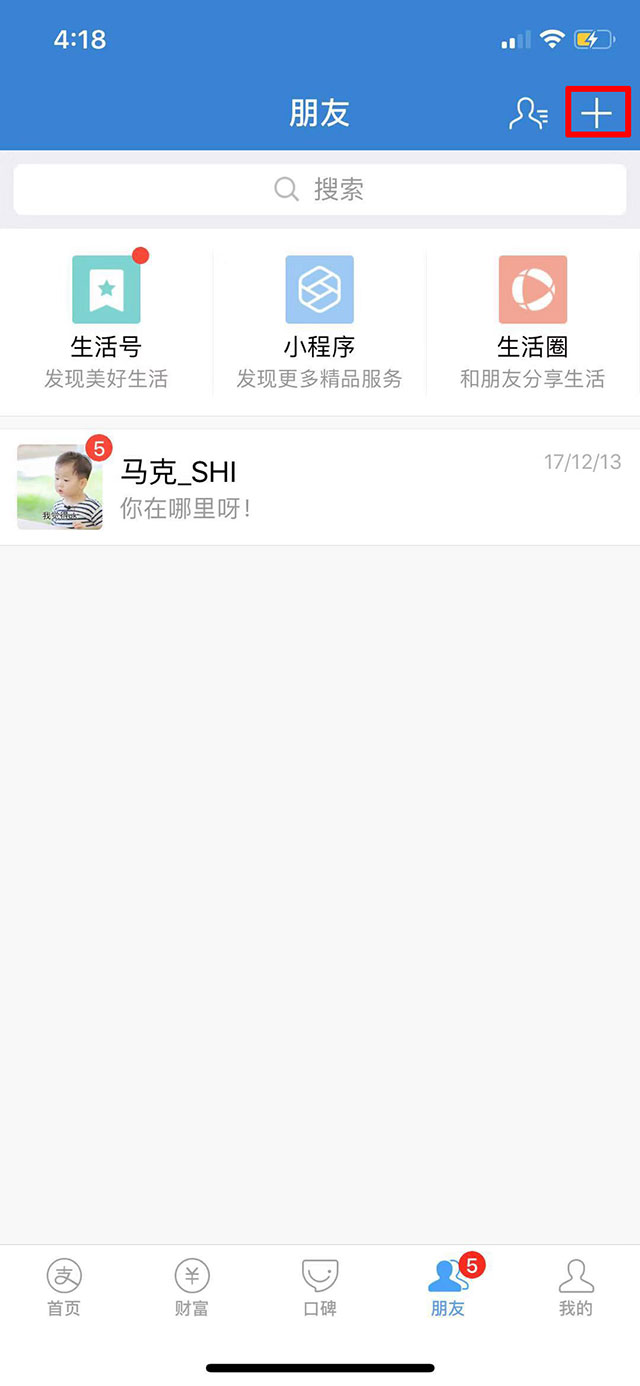Screen dimensions: 640x1386
Task: Open the contacts list icon
Action: pyautogui.click(x=528, y=114)
